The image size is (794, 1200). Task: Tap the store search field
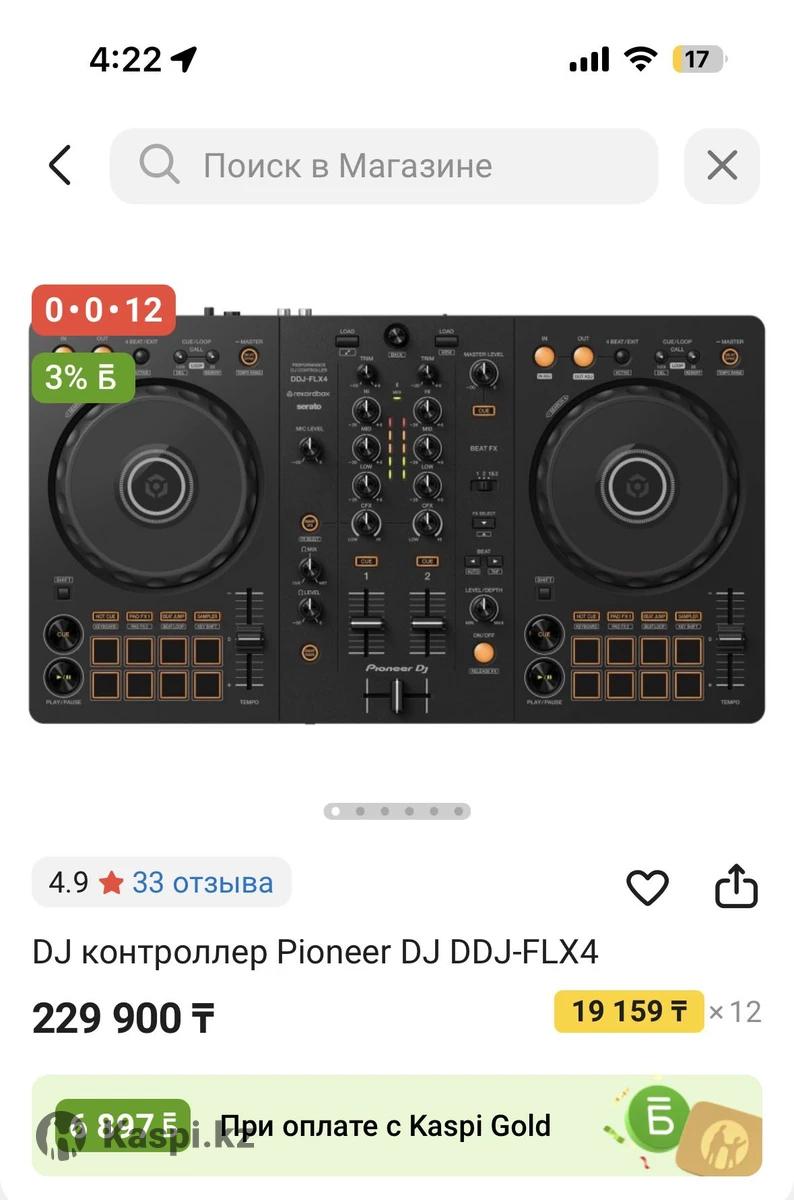(x=384, y=165)
